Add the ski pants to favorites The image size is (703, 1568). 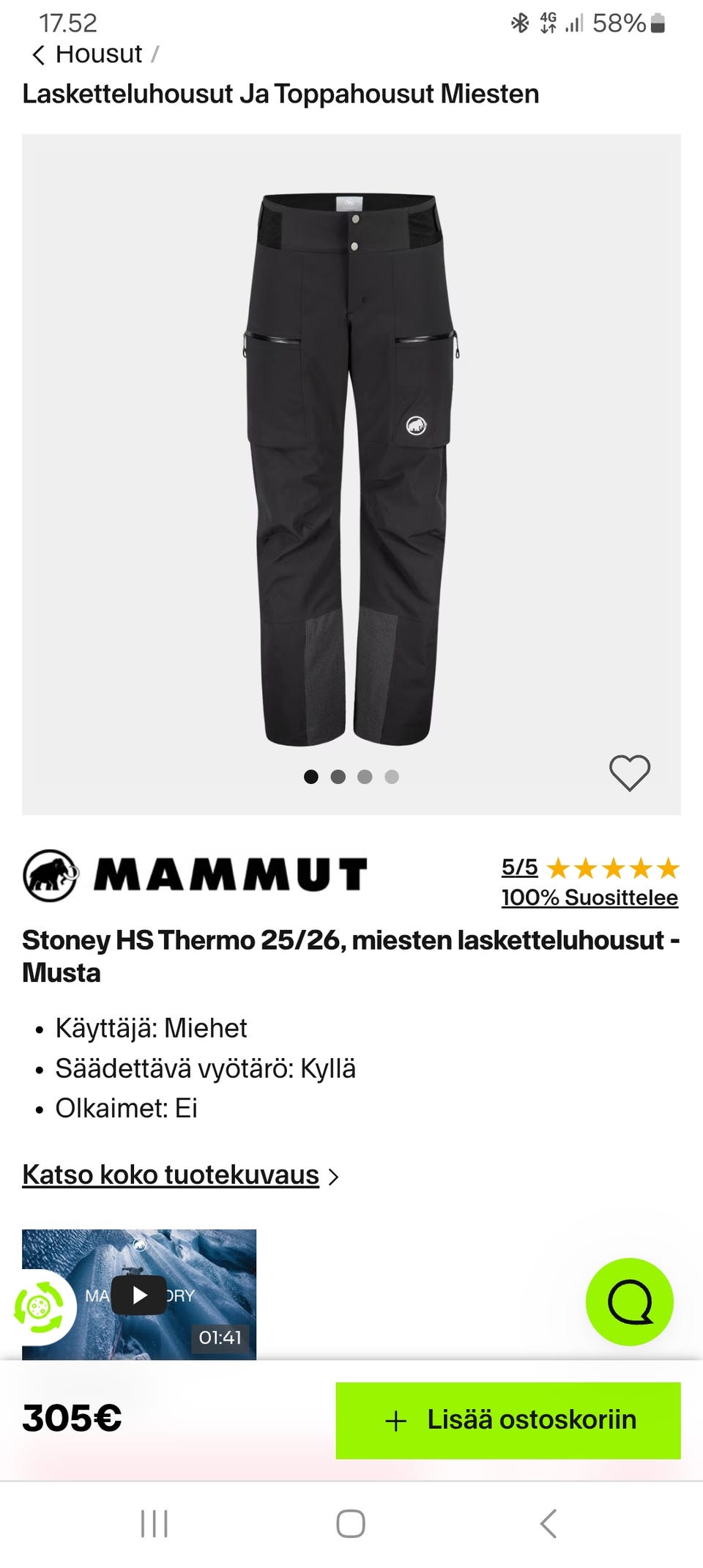pos(629,773)
